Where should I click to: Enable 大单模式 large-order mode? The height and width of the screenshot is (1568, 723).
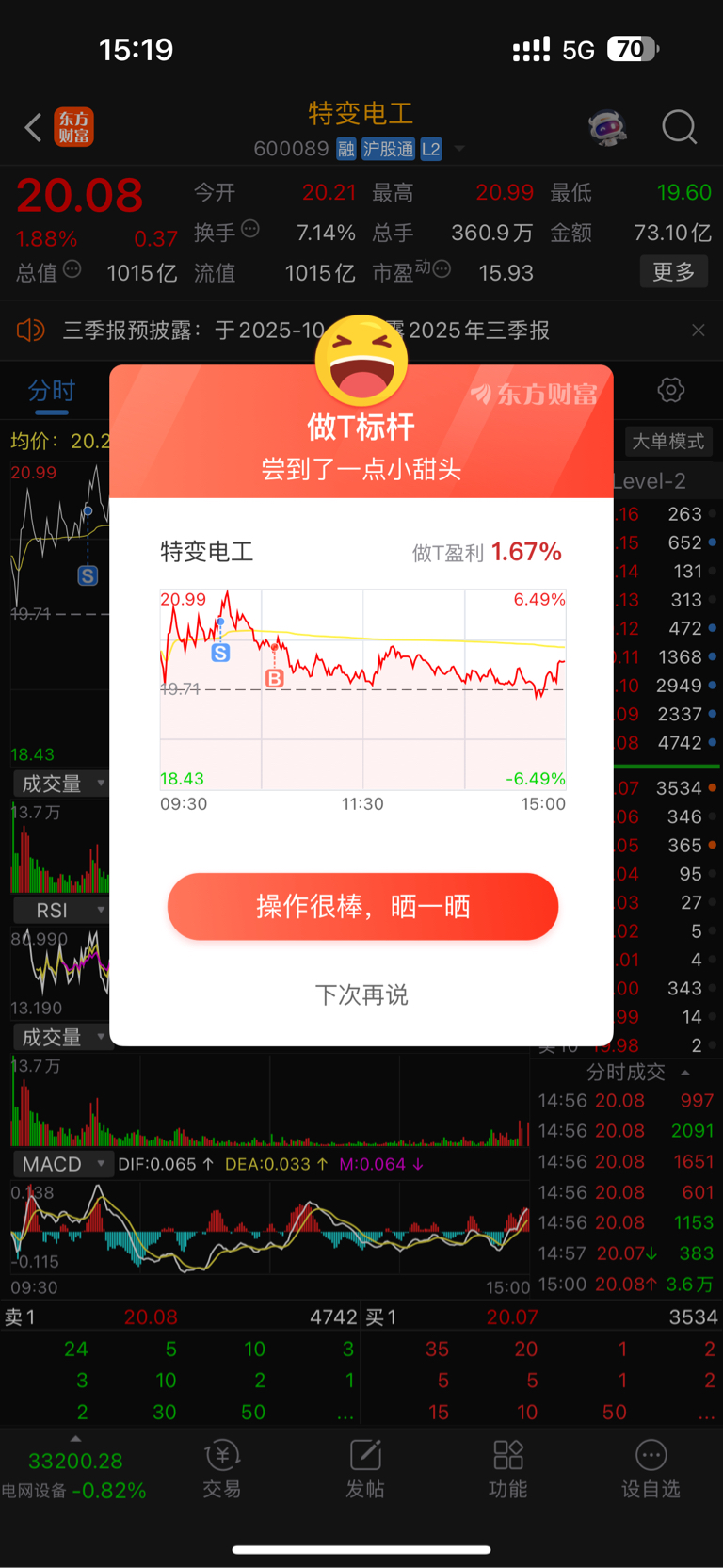pos(668,441)
